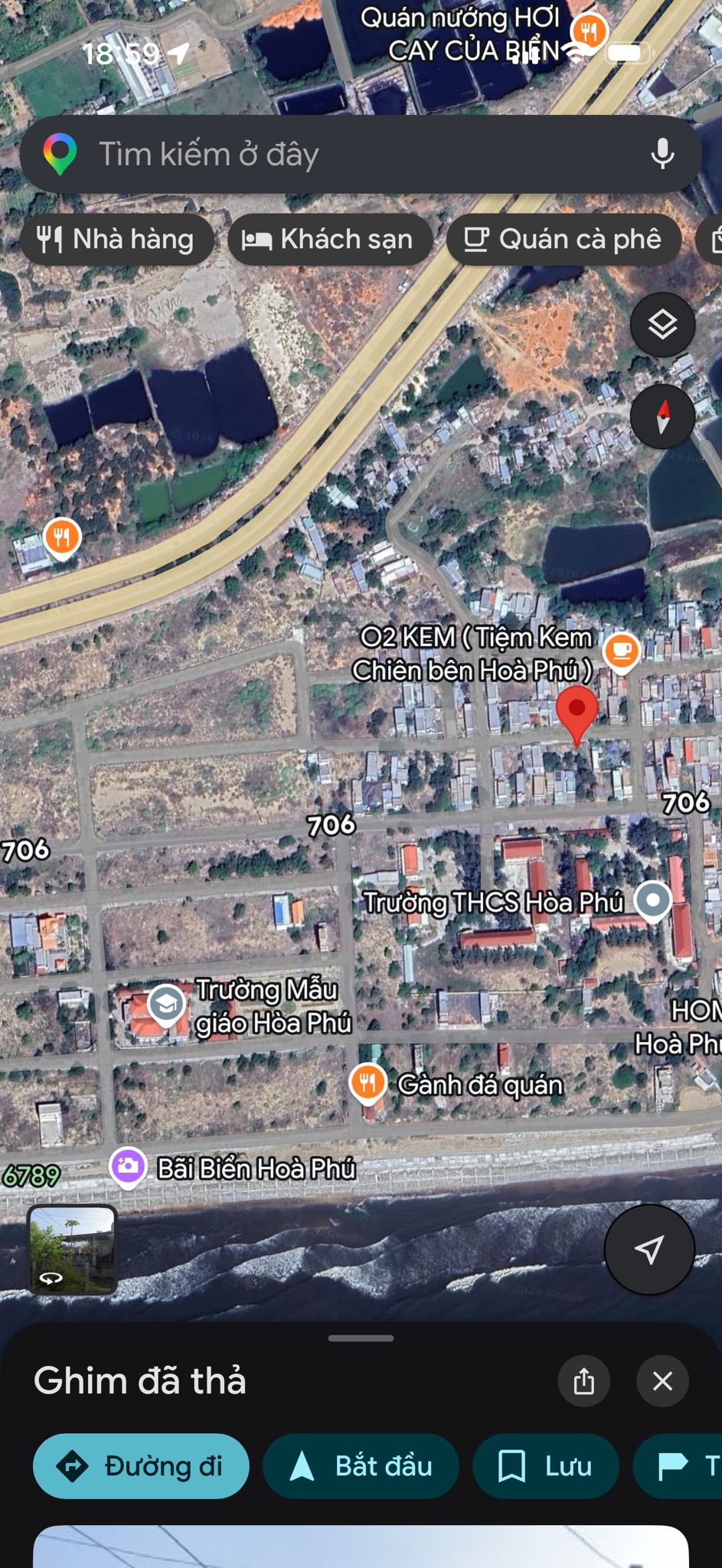Share the dropped pin
Viewport: 722px width, 1568px height.
click(584, 1381)
